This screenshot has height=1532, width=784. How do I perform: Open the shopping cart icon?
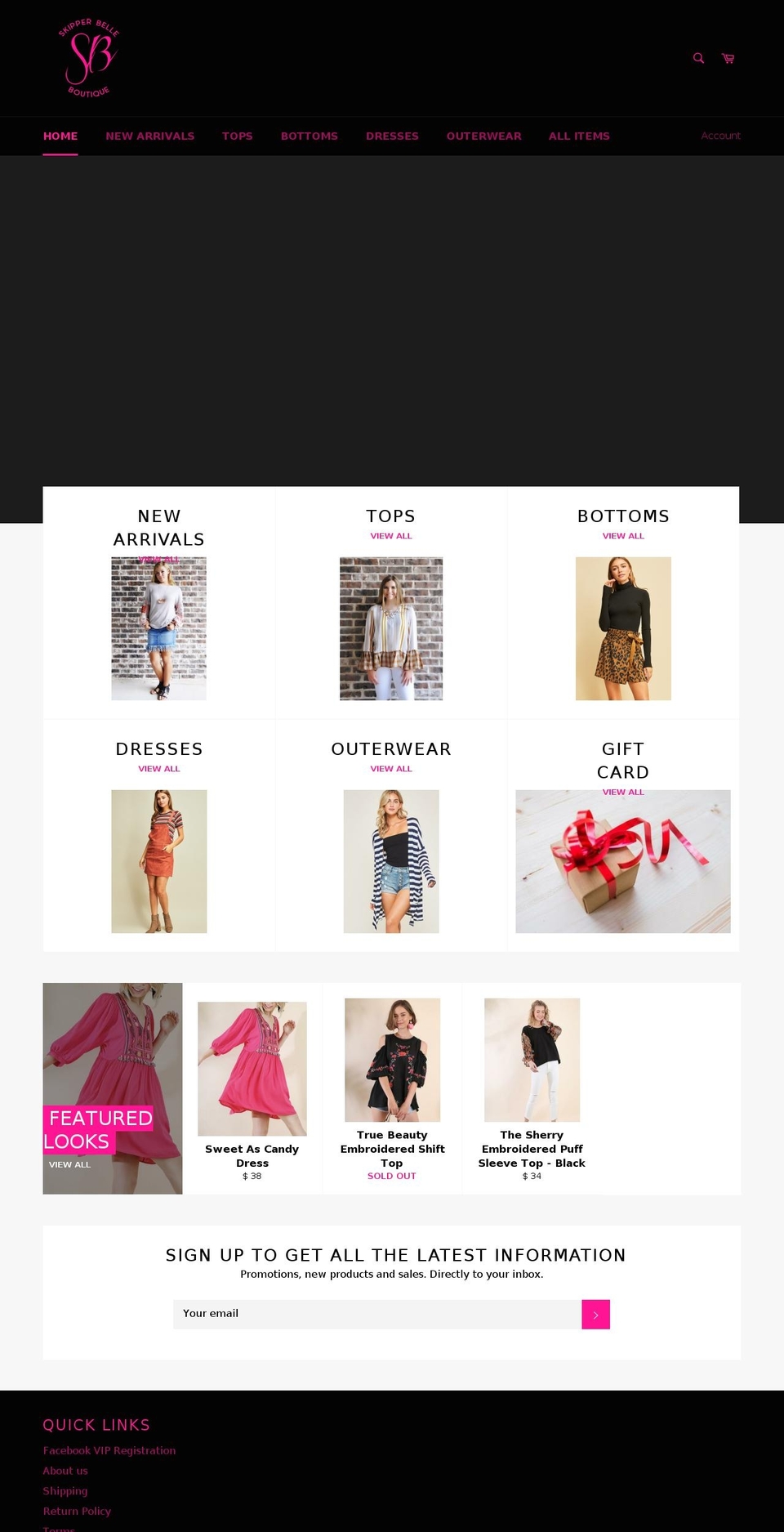(x=728, y=58)
